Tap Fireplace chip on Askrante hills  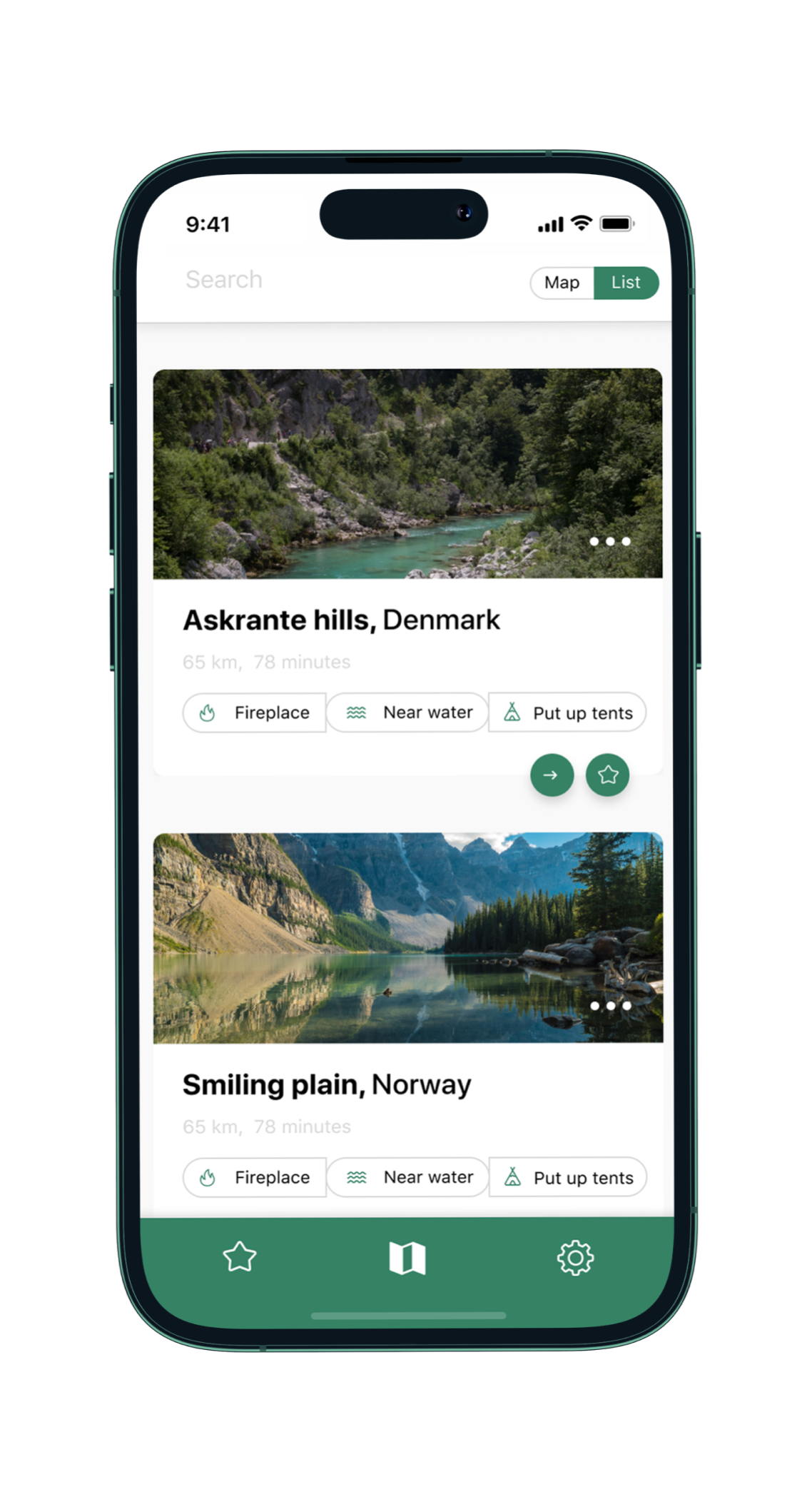pyautogui.click(x=255, y=712)
